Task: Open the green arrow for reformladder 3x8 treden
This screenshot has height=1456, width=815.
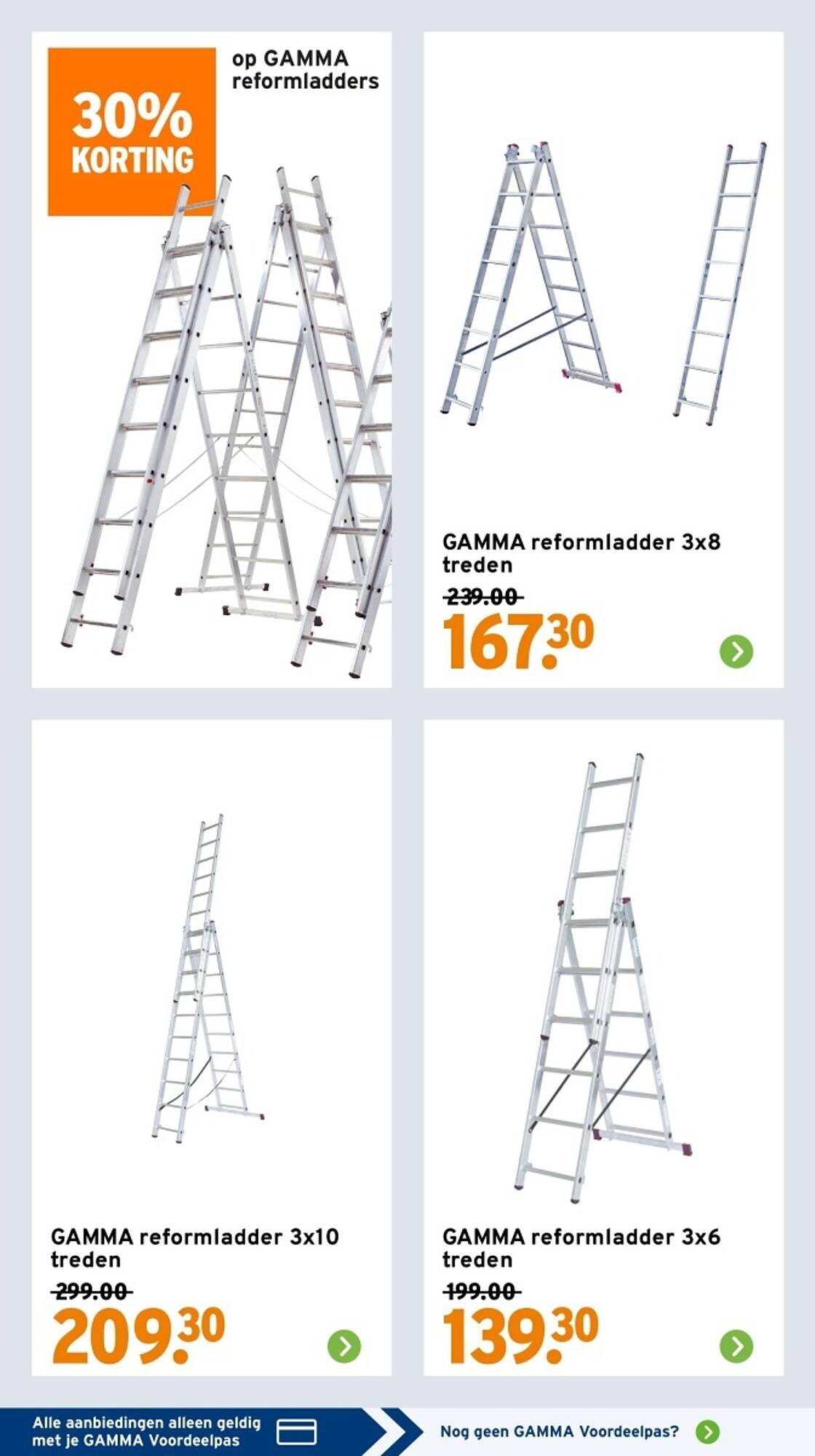Action: point(736,652)
